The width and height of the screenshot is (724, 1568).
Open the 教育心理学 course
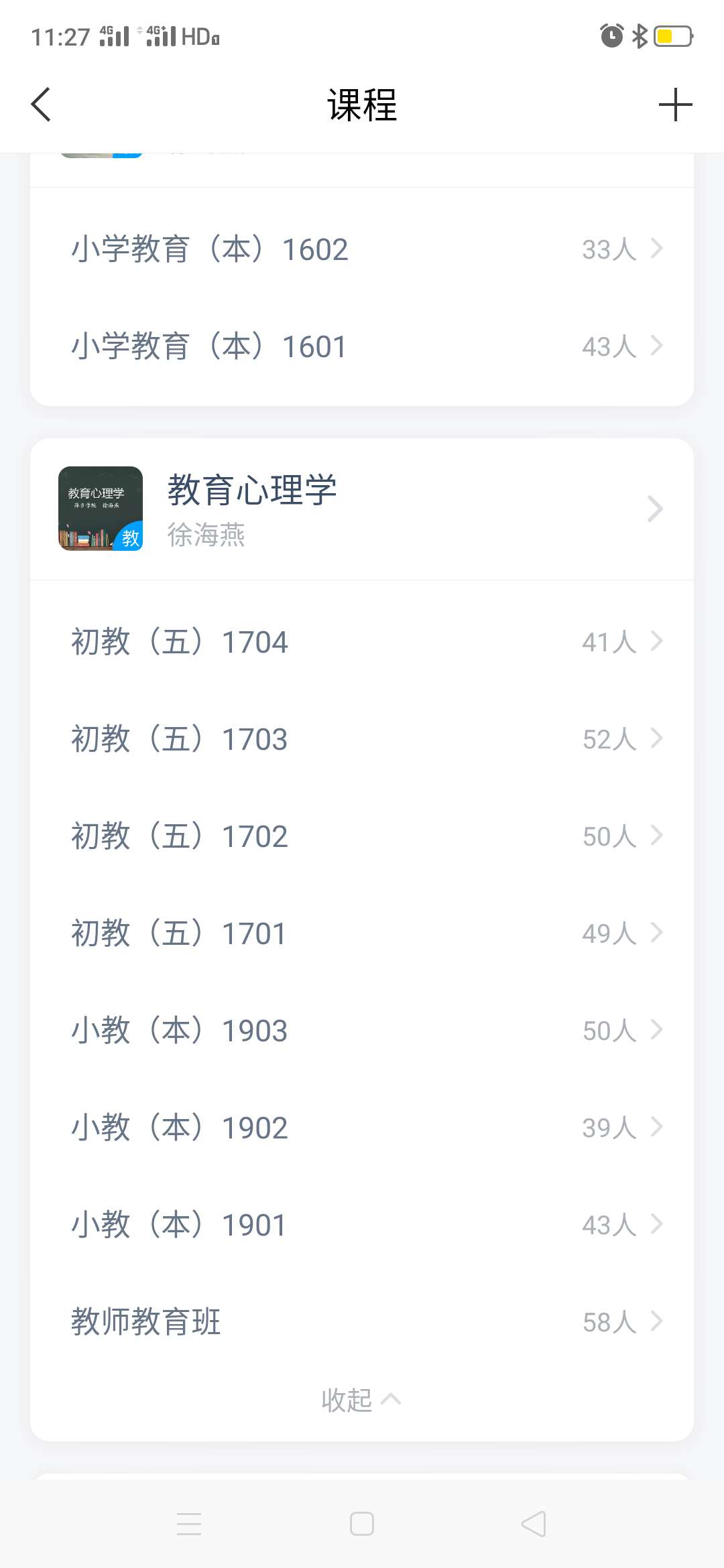click(x=362, y=509)
